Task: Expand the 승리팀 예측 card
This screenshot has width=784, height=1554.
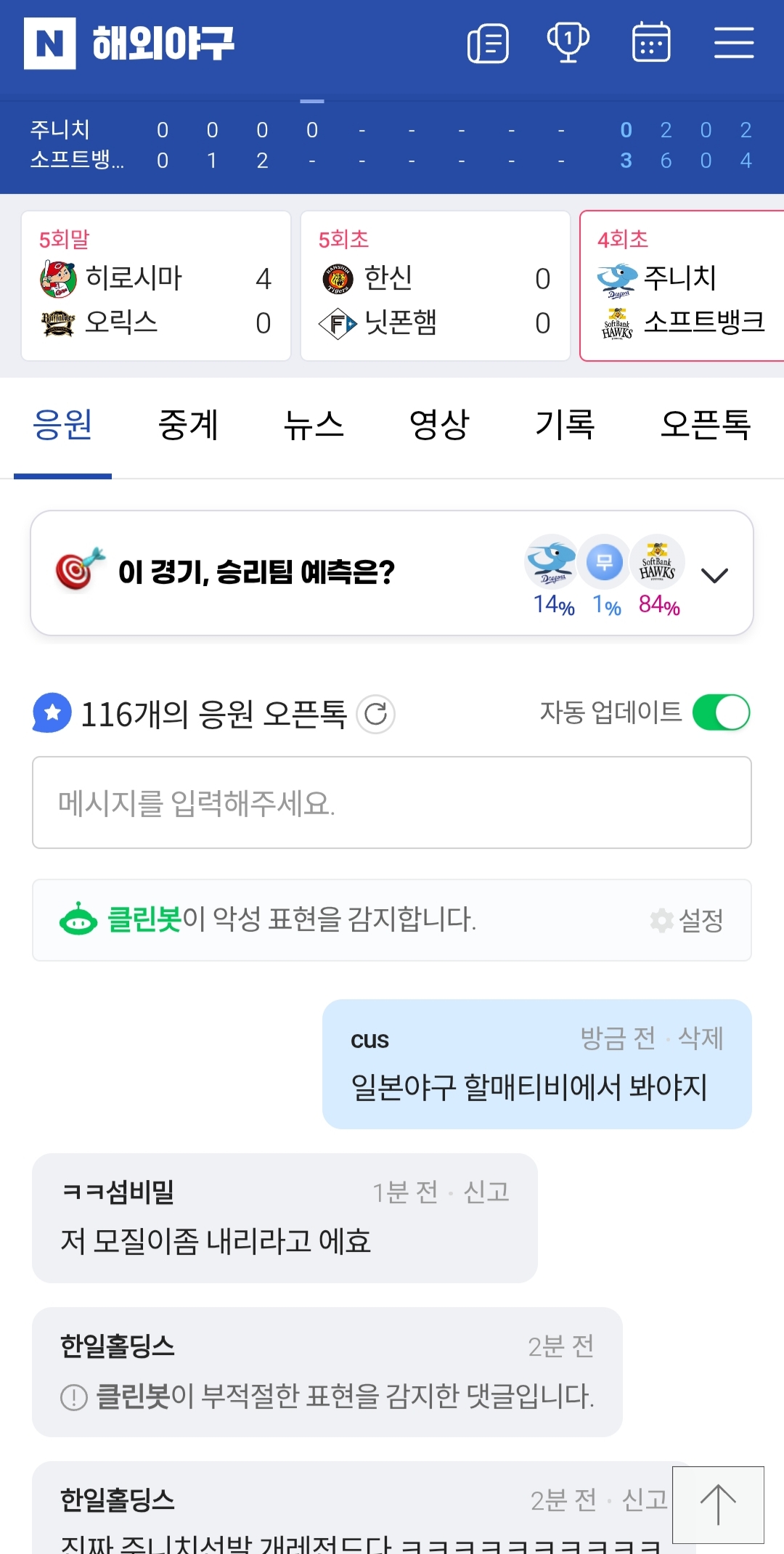Action: coord(714,575)
